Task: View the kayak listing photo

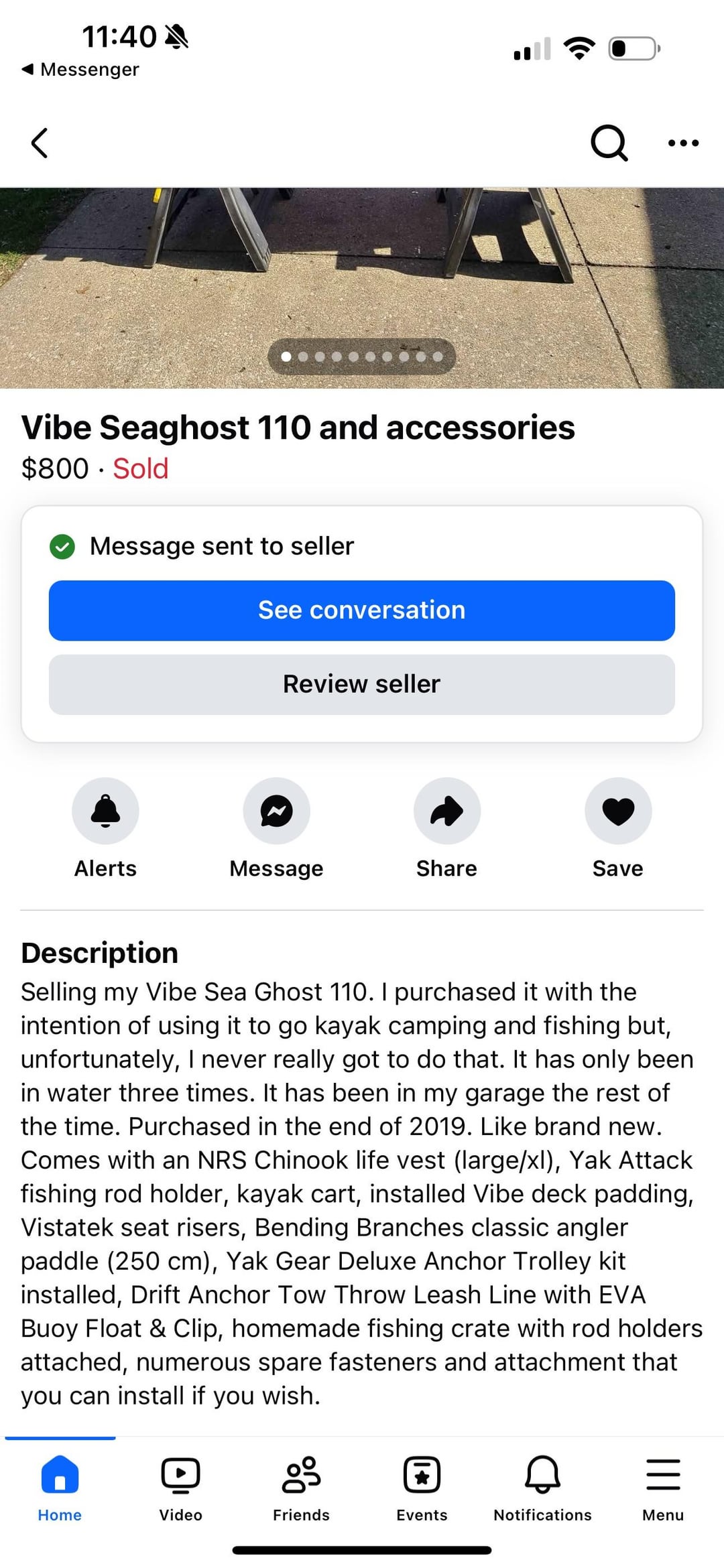Action: [362, 268]
